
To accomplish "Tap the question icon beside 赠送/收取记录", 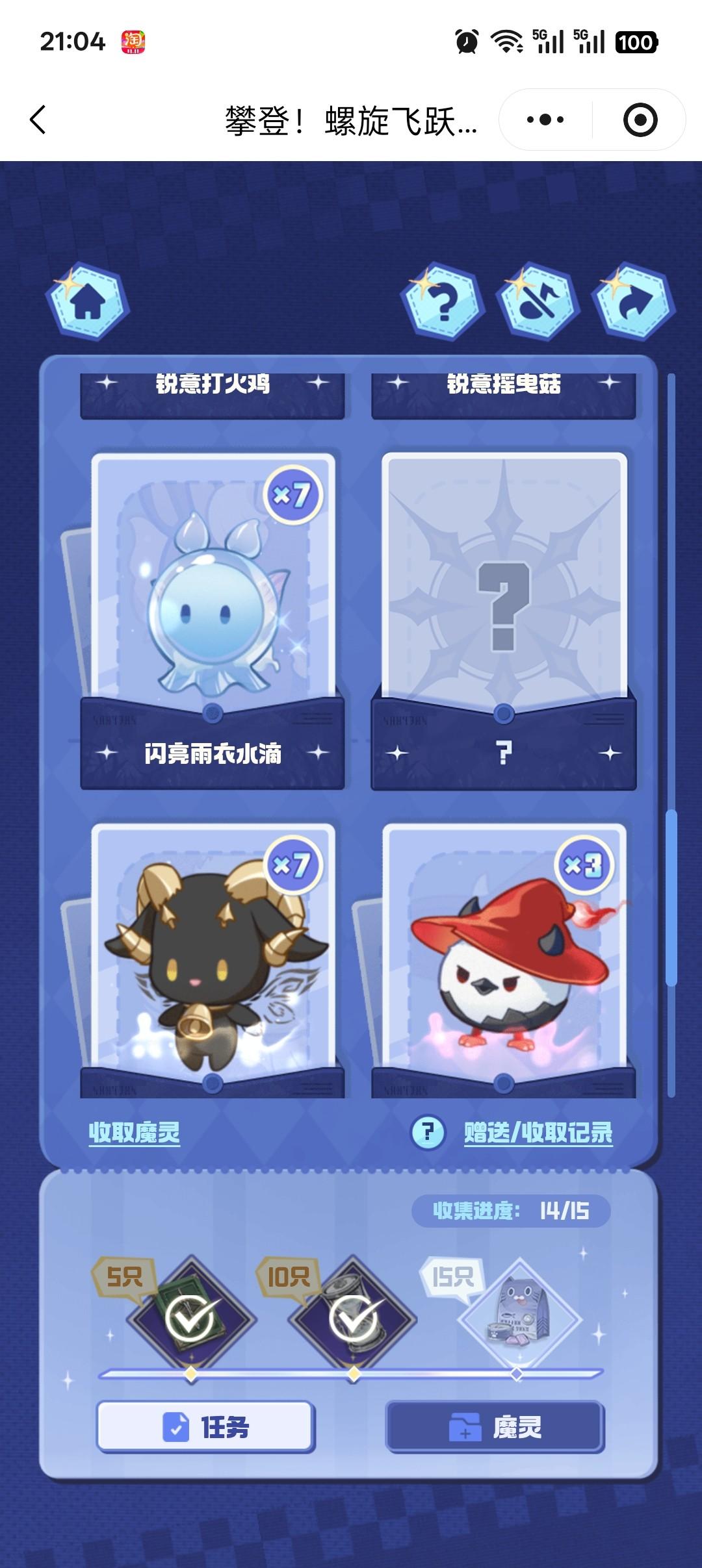I will click(x=428, y=1133).
